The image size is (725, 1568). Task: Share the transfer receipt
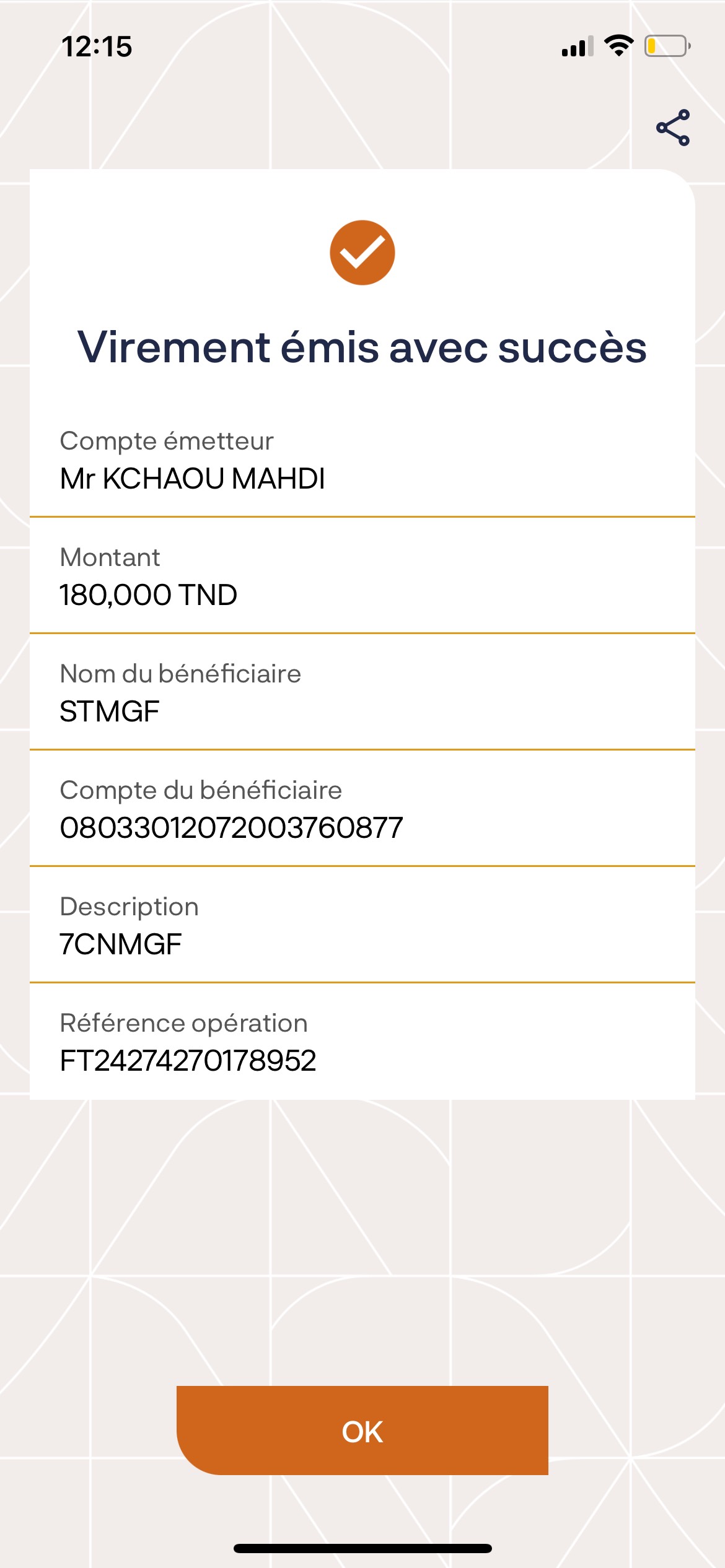point(673,128)
